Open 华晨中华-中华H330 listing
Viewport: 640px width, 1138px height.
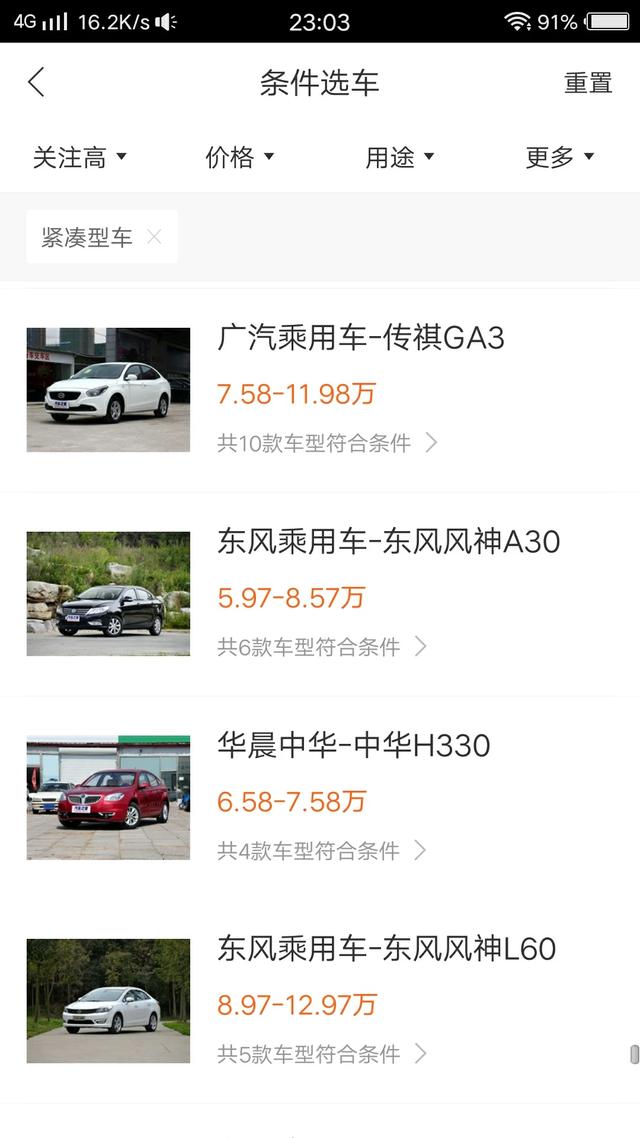pos(354,745)
